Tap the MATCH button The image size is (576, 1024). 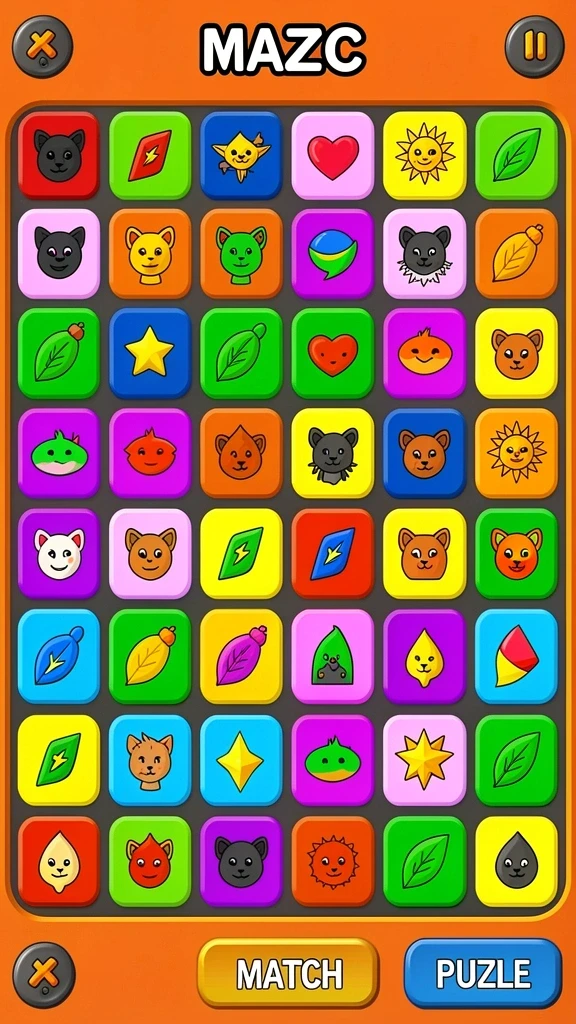(x=288, y=974)
